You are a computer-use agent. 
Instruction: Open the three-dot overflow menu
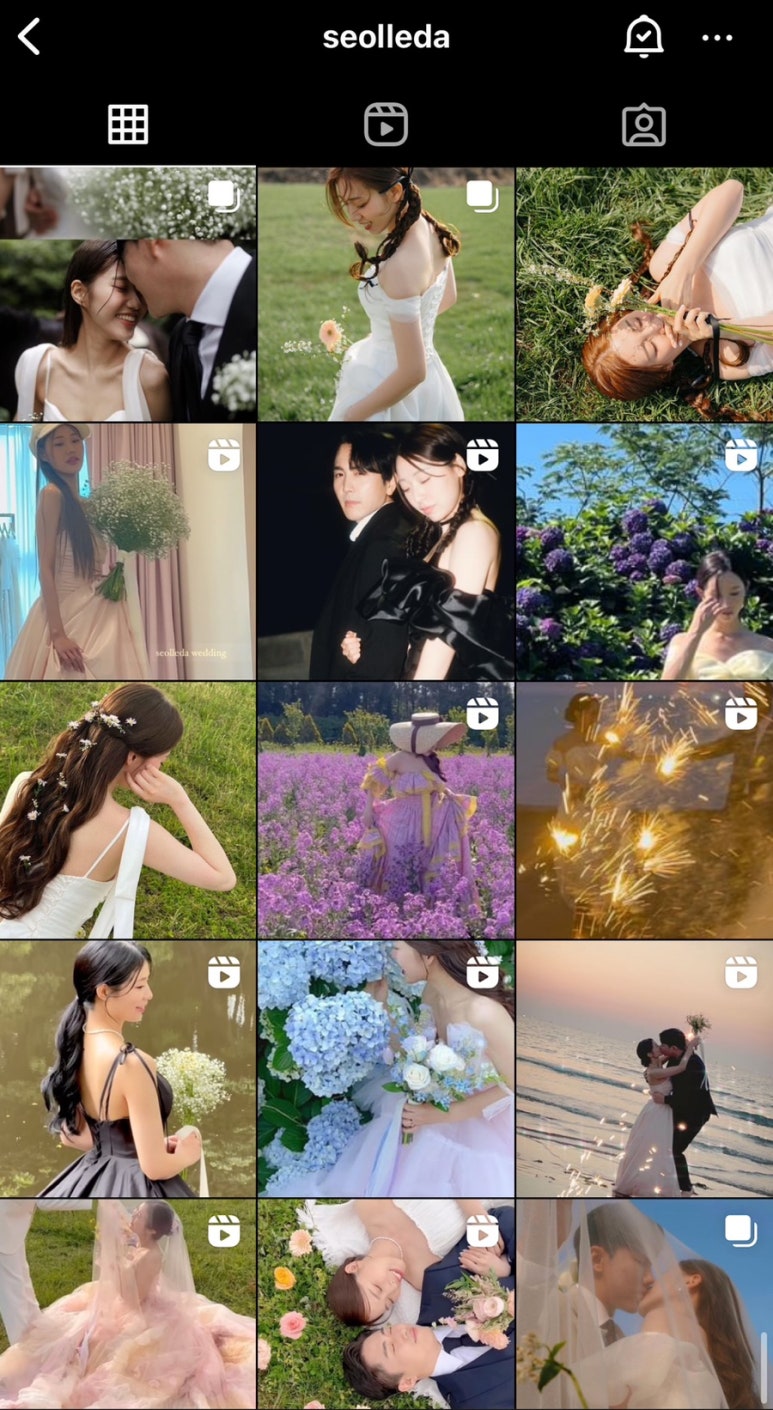pos(717,38)
